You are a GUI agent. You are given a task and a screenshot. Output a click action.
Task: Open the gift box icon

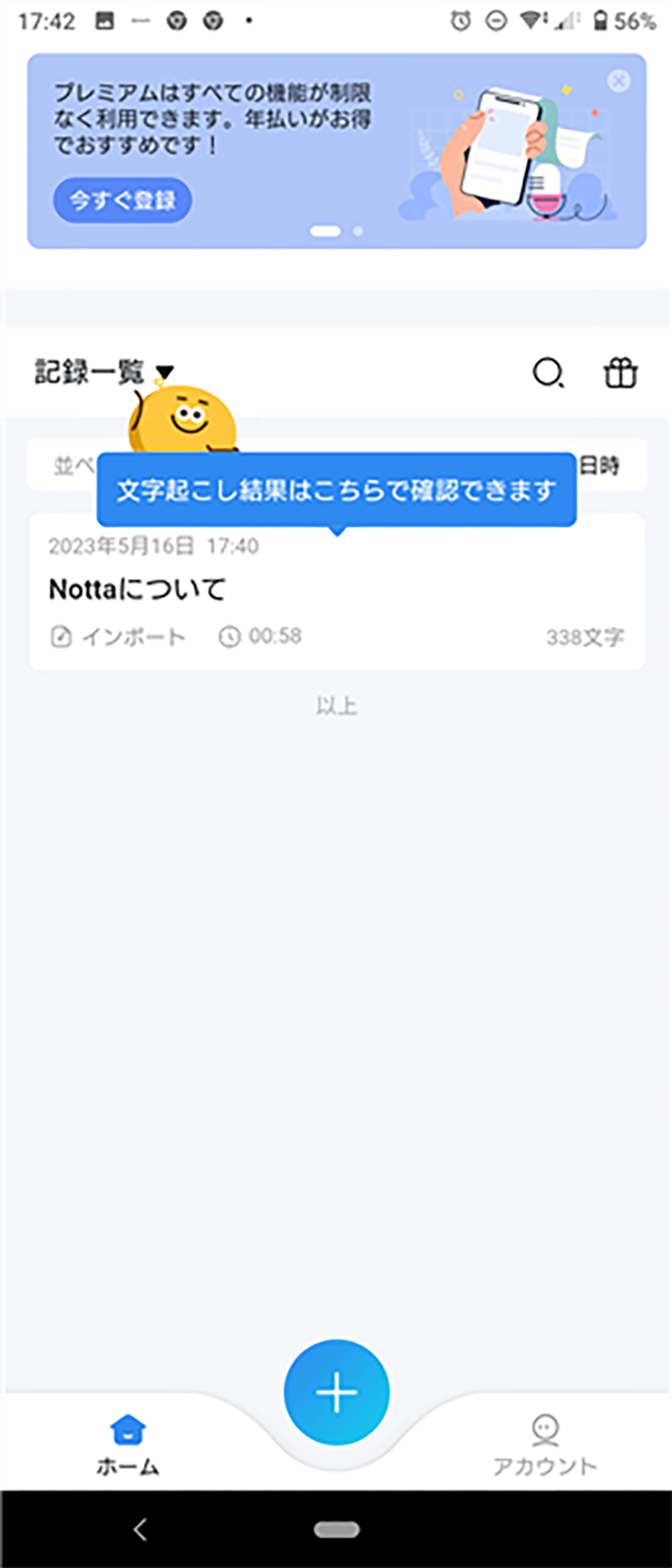[620, 372]
